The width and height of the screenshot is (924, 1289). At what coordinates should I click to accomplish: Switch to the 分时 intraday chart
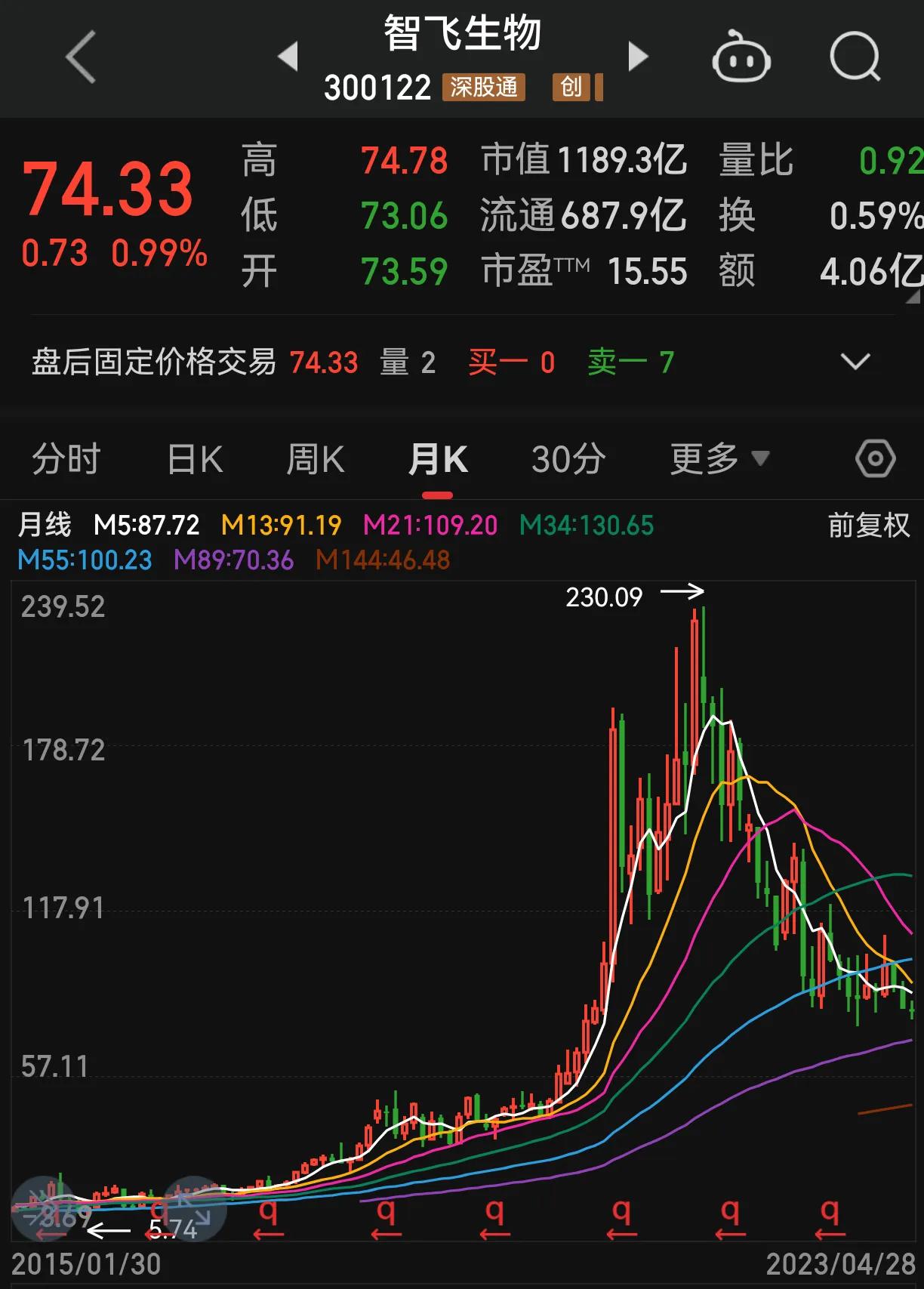pos(64,458)
